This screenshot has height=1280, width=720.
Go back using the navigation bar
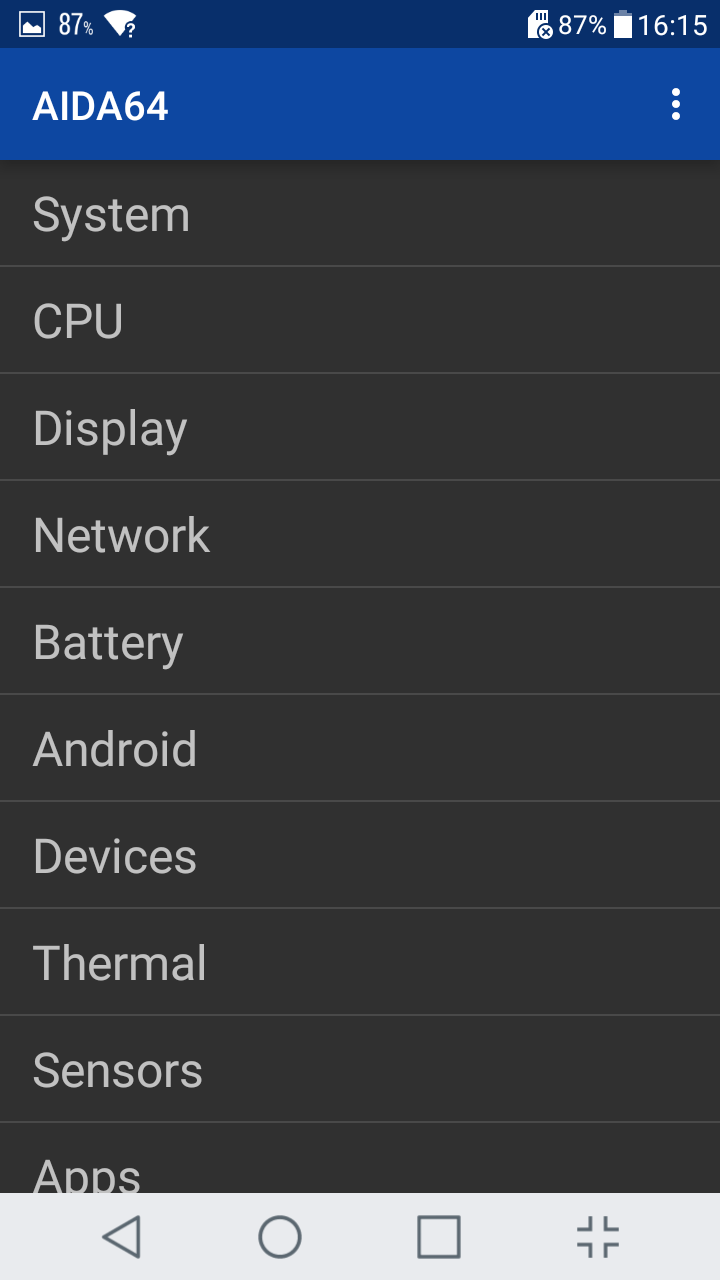pos(121,1237)
